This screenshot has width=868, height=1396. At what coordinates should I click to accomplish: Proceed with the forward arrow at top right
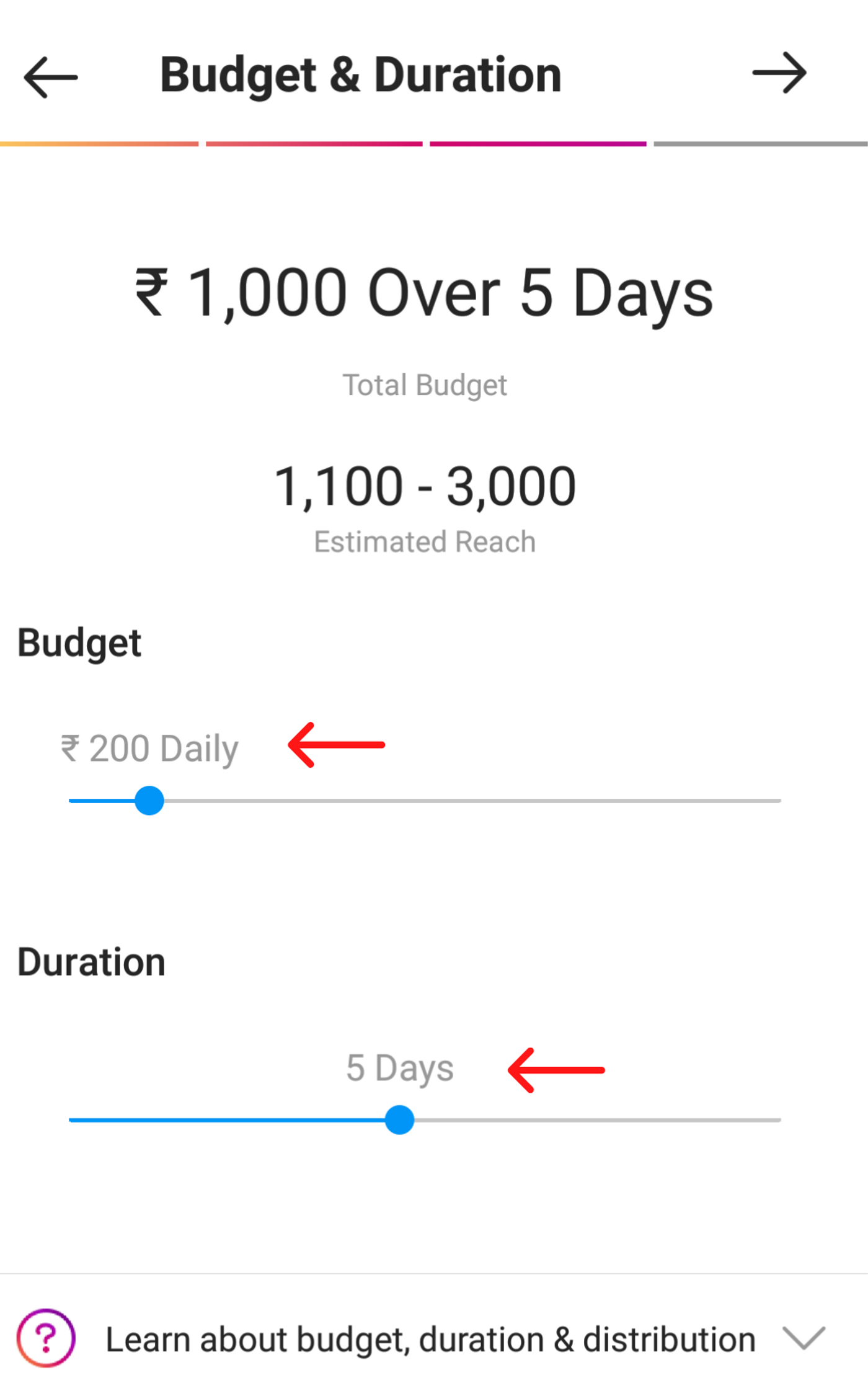coord(779,73)
